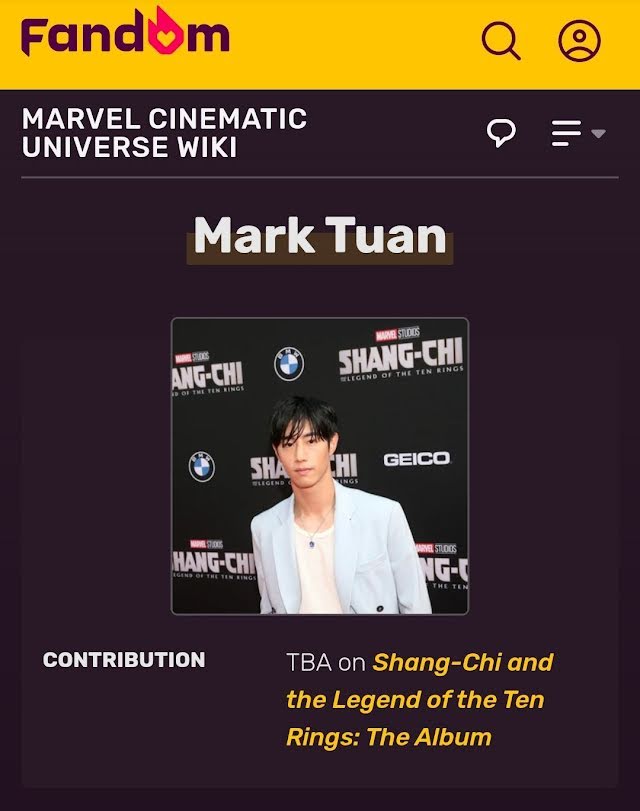This screenshot has width=640, height=811.
Task: Go to Marvel Cinematic Universe Wiki home
Action: click(164, 133)
